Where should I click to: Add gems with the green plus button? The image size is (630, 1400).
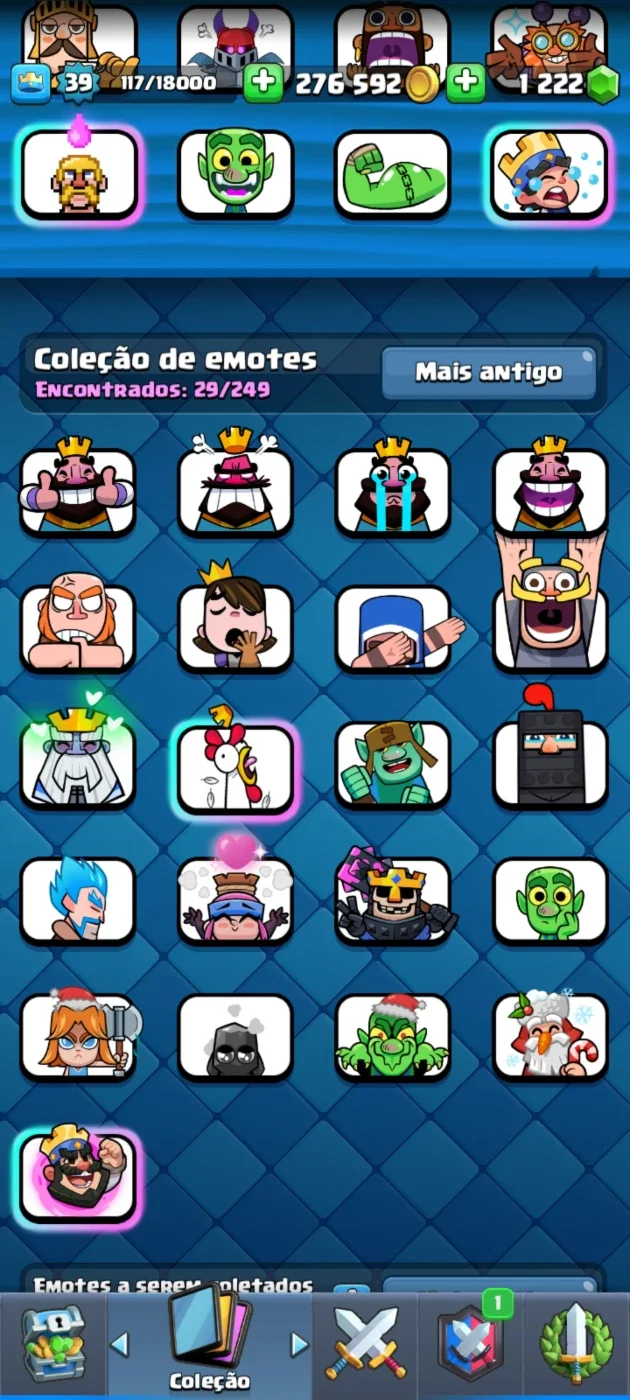[x=466, y=83]
